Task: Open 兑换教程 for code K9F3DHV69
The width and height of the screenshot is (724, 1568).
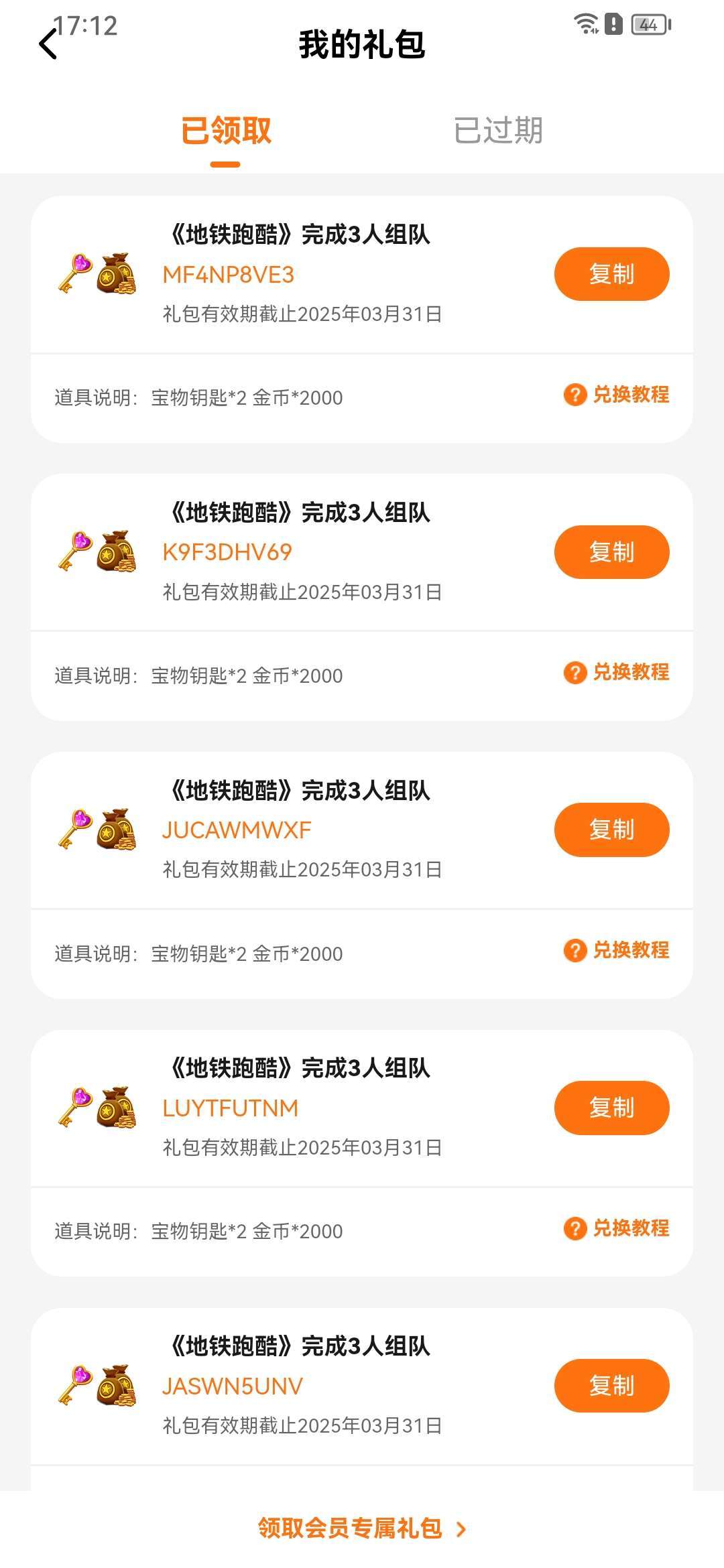Action: (617, 672)
